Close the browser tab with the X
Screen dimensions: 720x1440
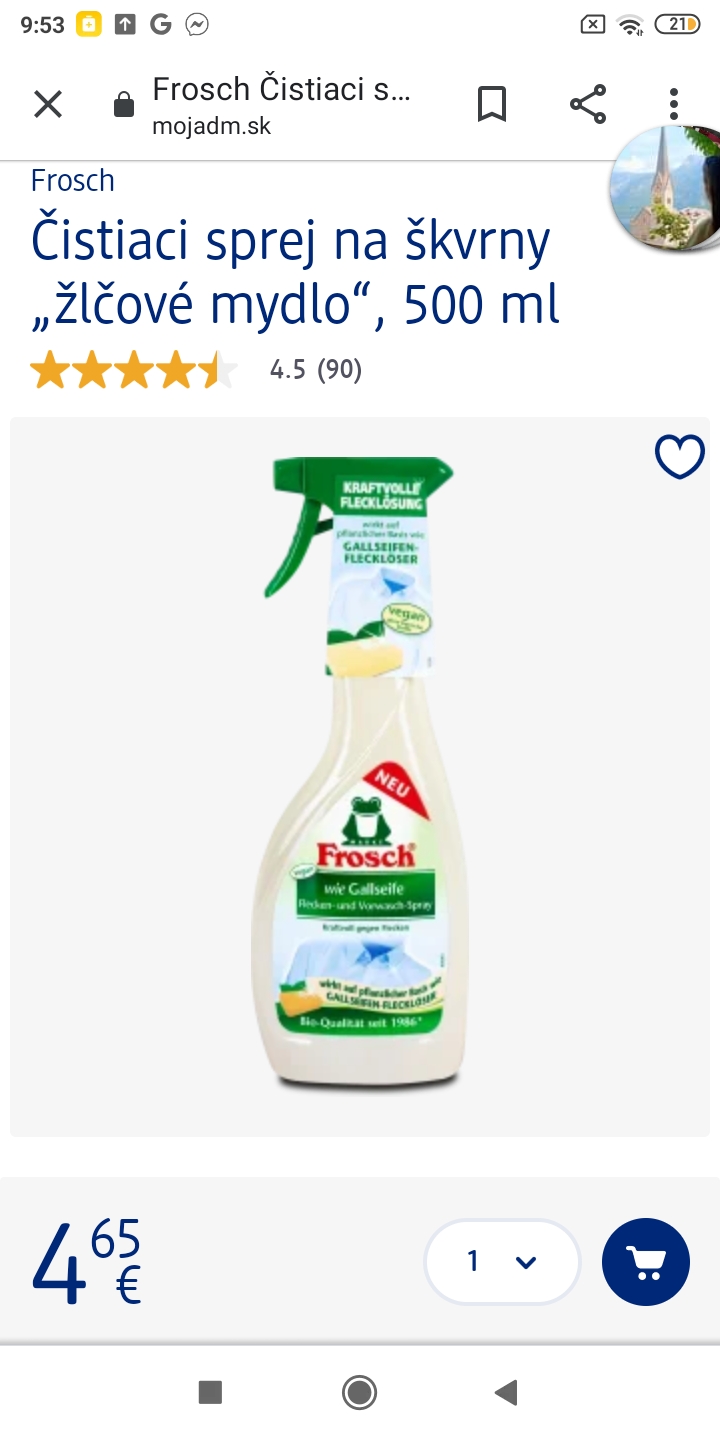pyautogui.click(x=48, y=104)
